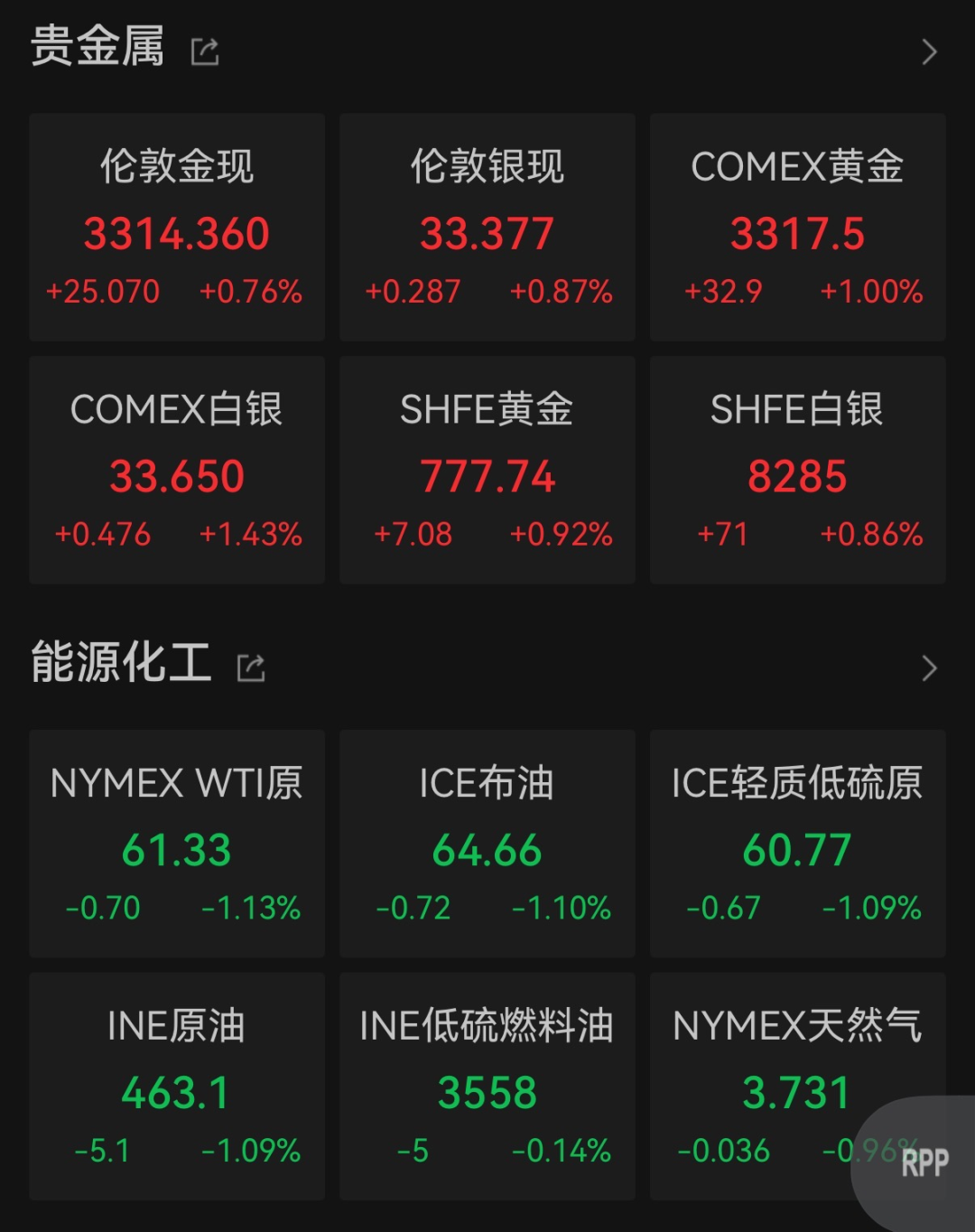Open 伦敦银现 details card
Viewport: 975px width, 1232px height.
(x=487, y=228)
